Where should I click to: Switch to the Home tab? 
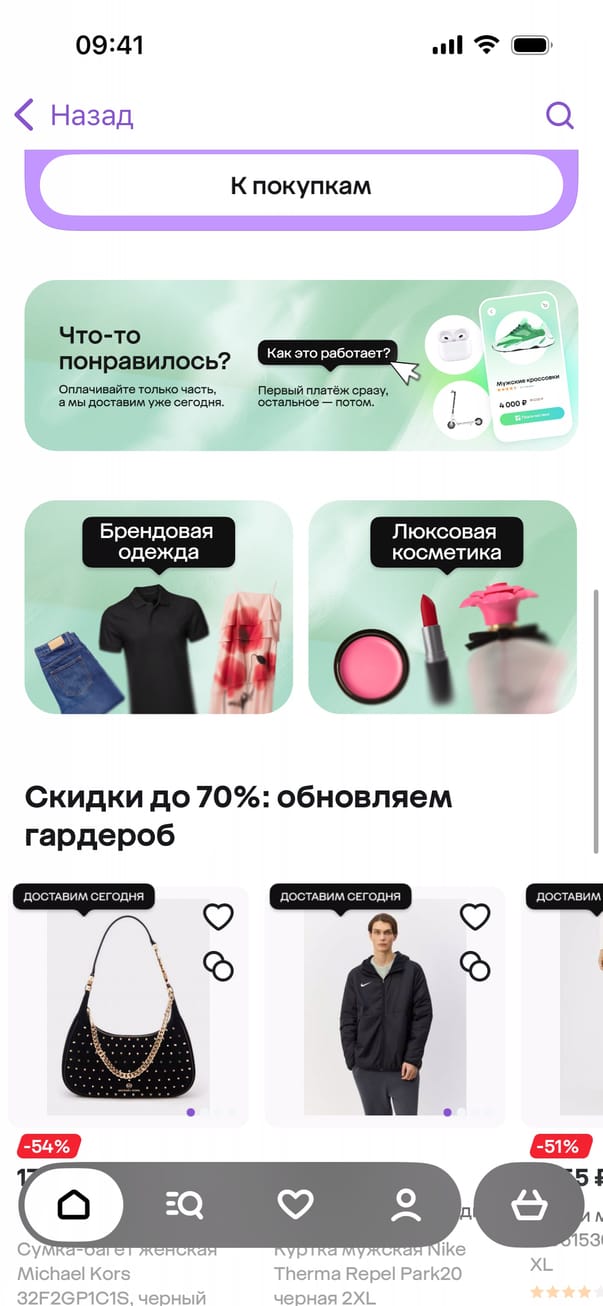click(x=73, y=1205)
